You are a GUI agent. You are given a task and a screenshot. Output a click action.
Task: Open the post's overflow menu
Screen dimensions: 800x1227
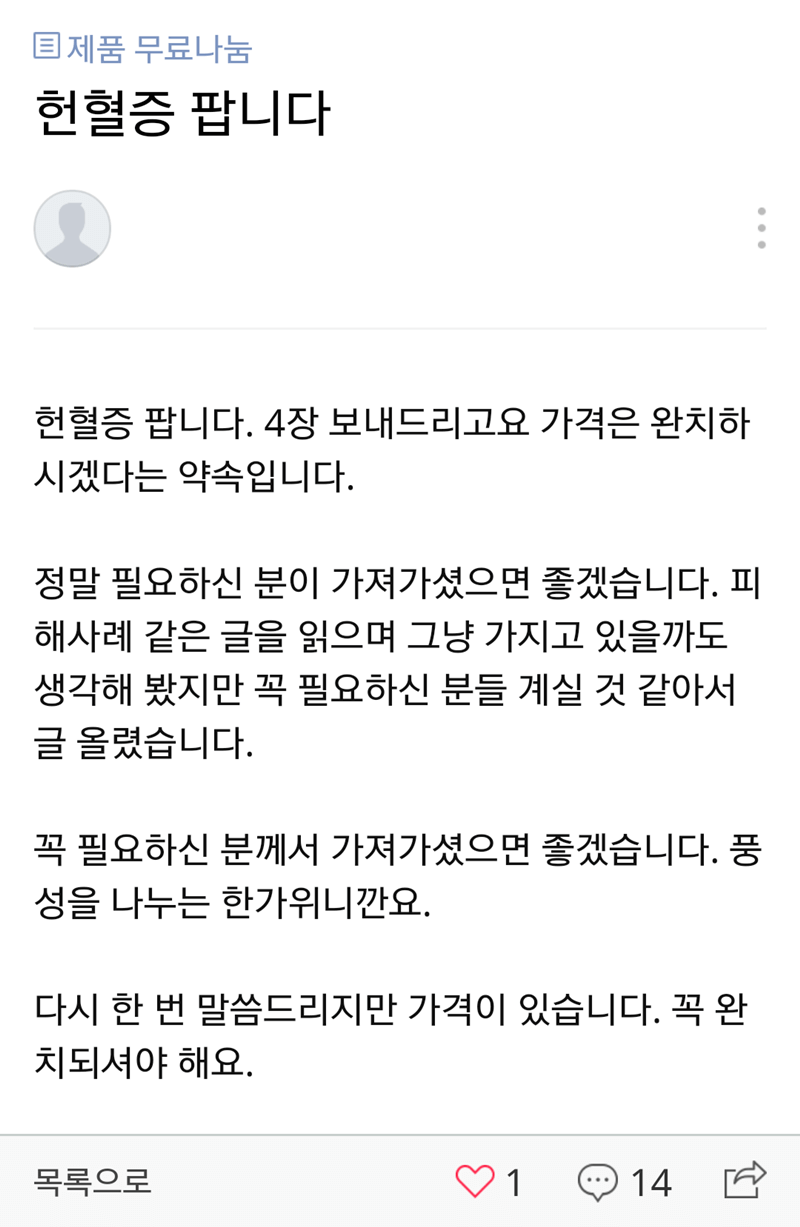tap(761, 229)
